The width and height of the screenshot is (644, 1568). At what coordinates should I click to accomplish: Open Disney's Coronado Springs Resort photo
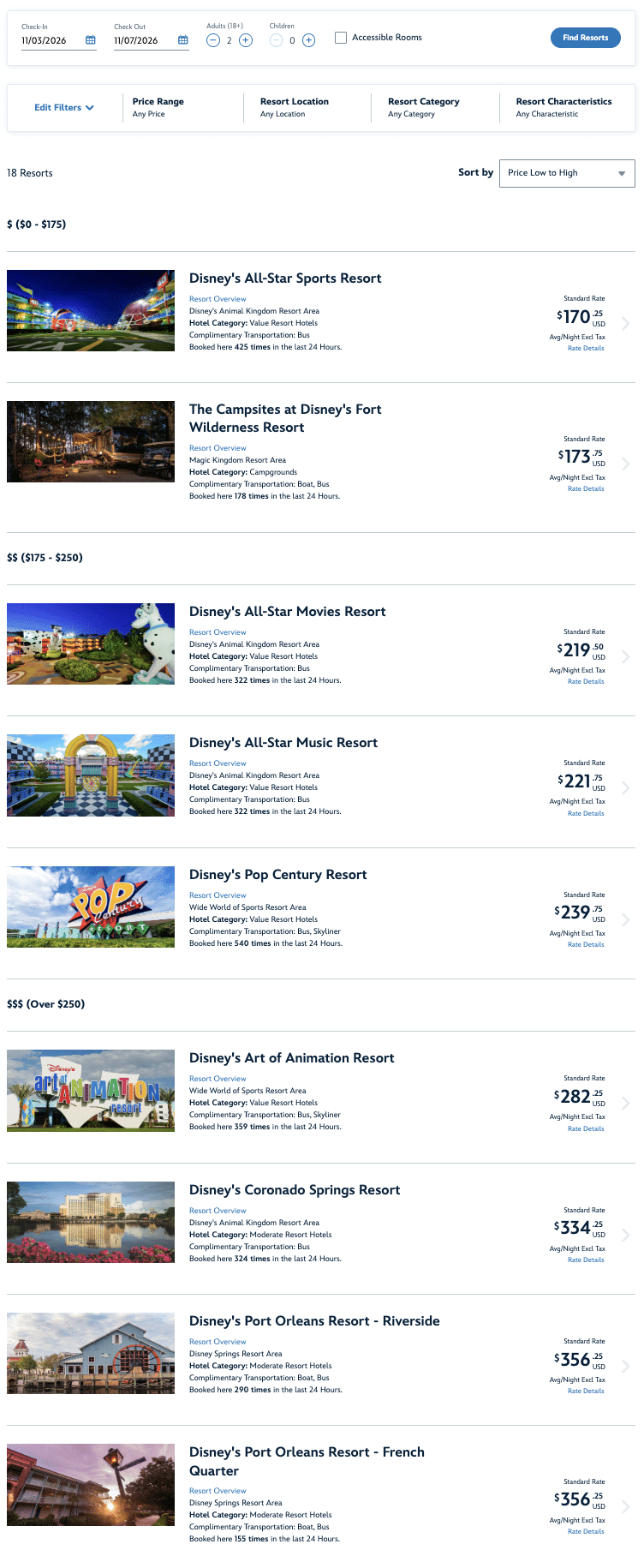[91, 1223]
